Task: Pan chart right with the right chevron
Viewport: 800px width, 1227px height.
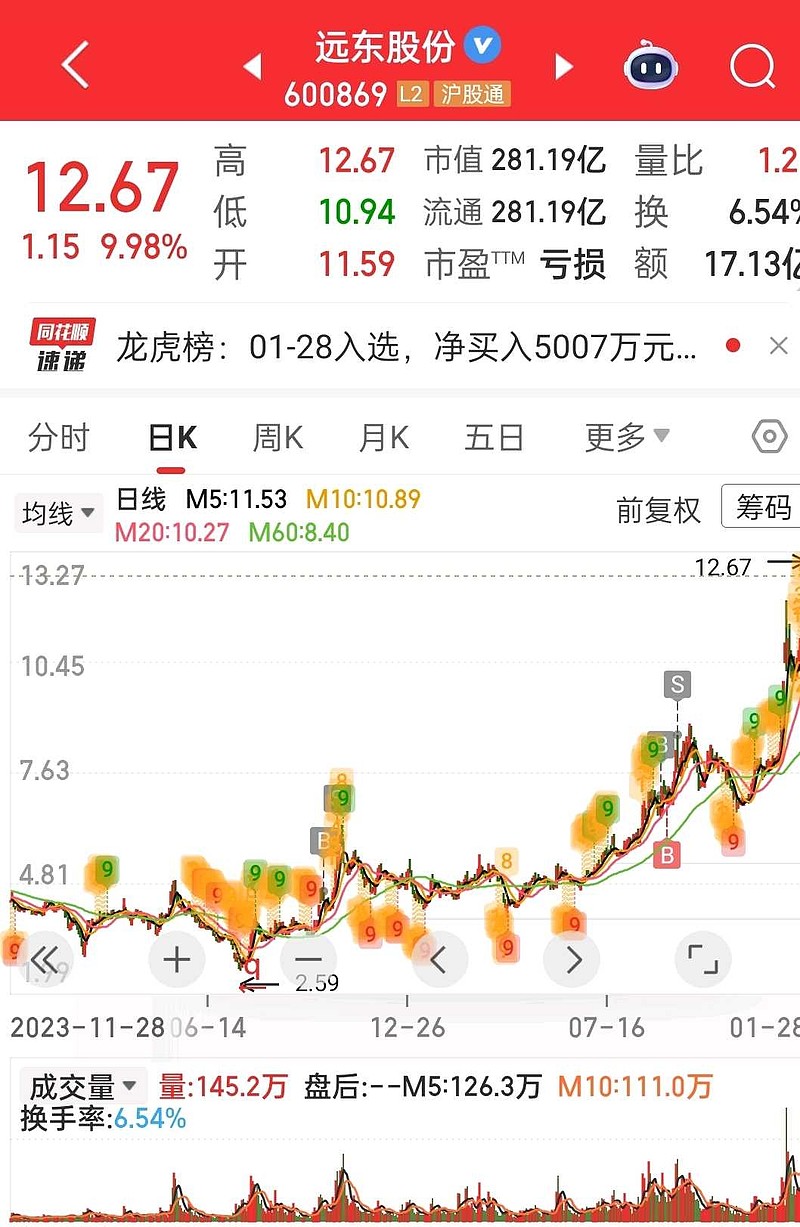Action: (x=571, y=959)
